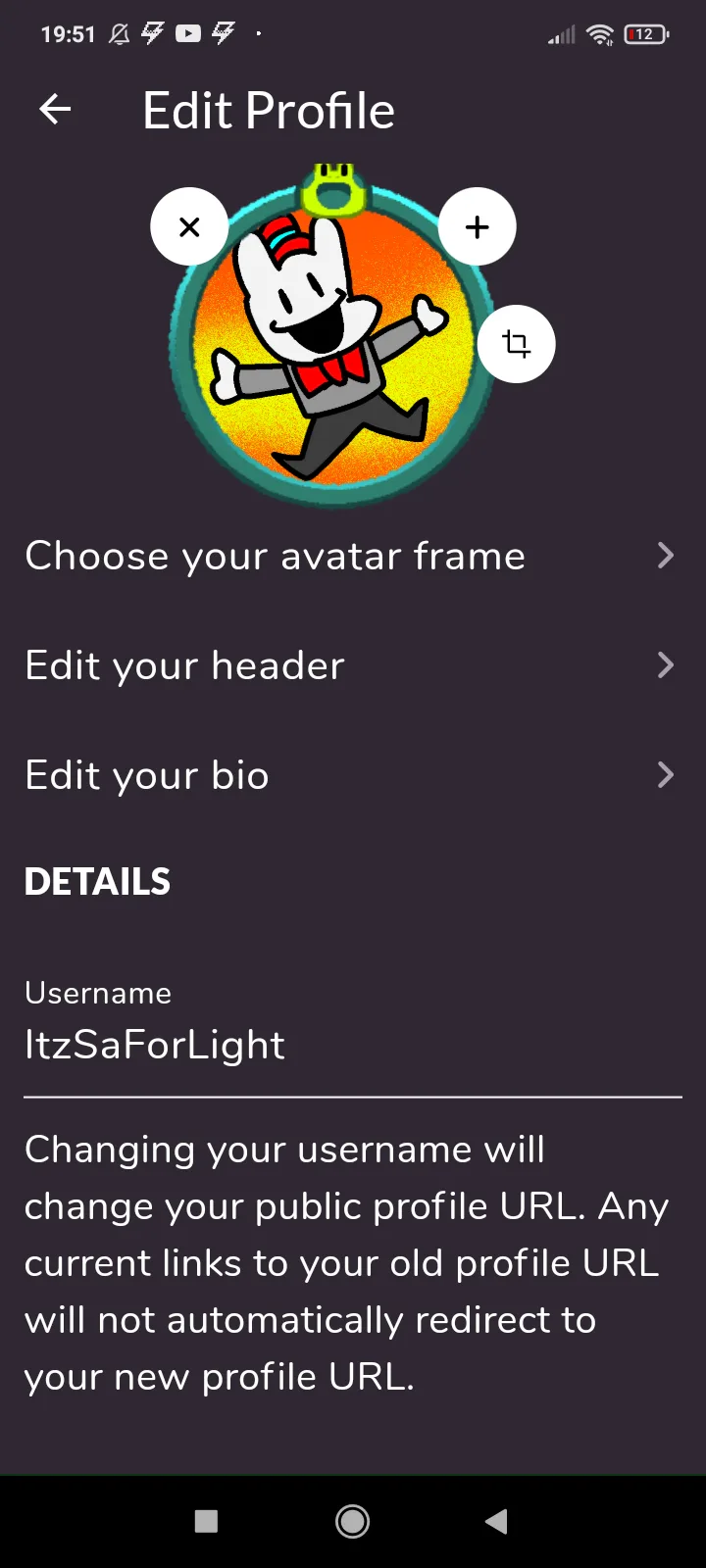Screen dimensions: 706x1568
Task: Add a new avatar with plus button
Action: 478,226
